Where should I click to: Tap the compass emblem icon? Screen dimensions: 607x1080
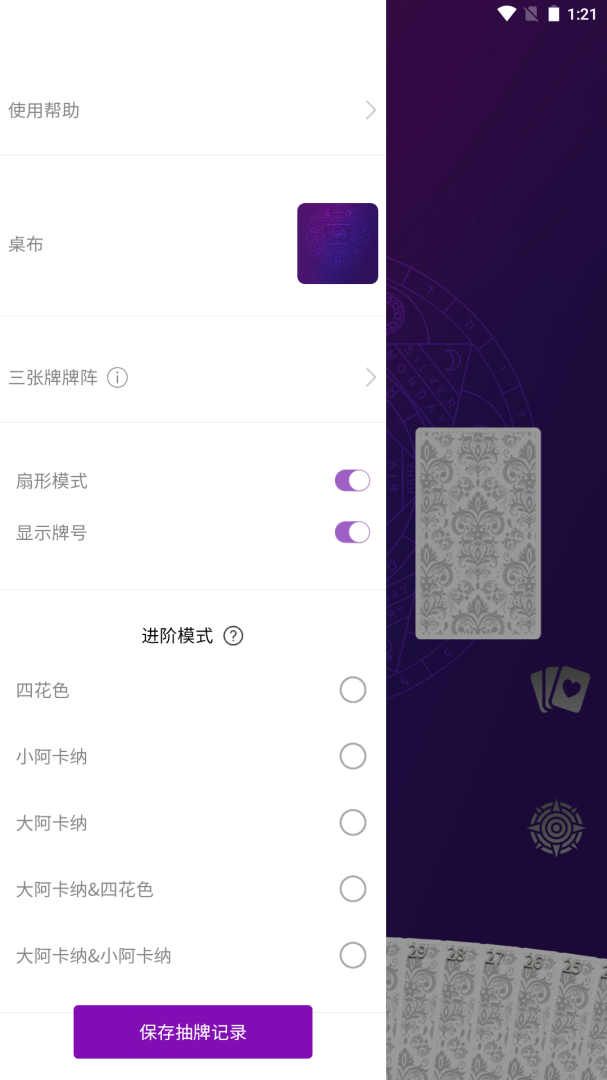(556, 828)
